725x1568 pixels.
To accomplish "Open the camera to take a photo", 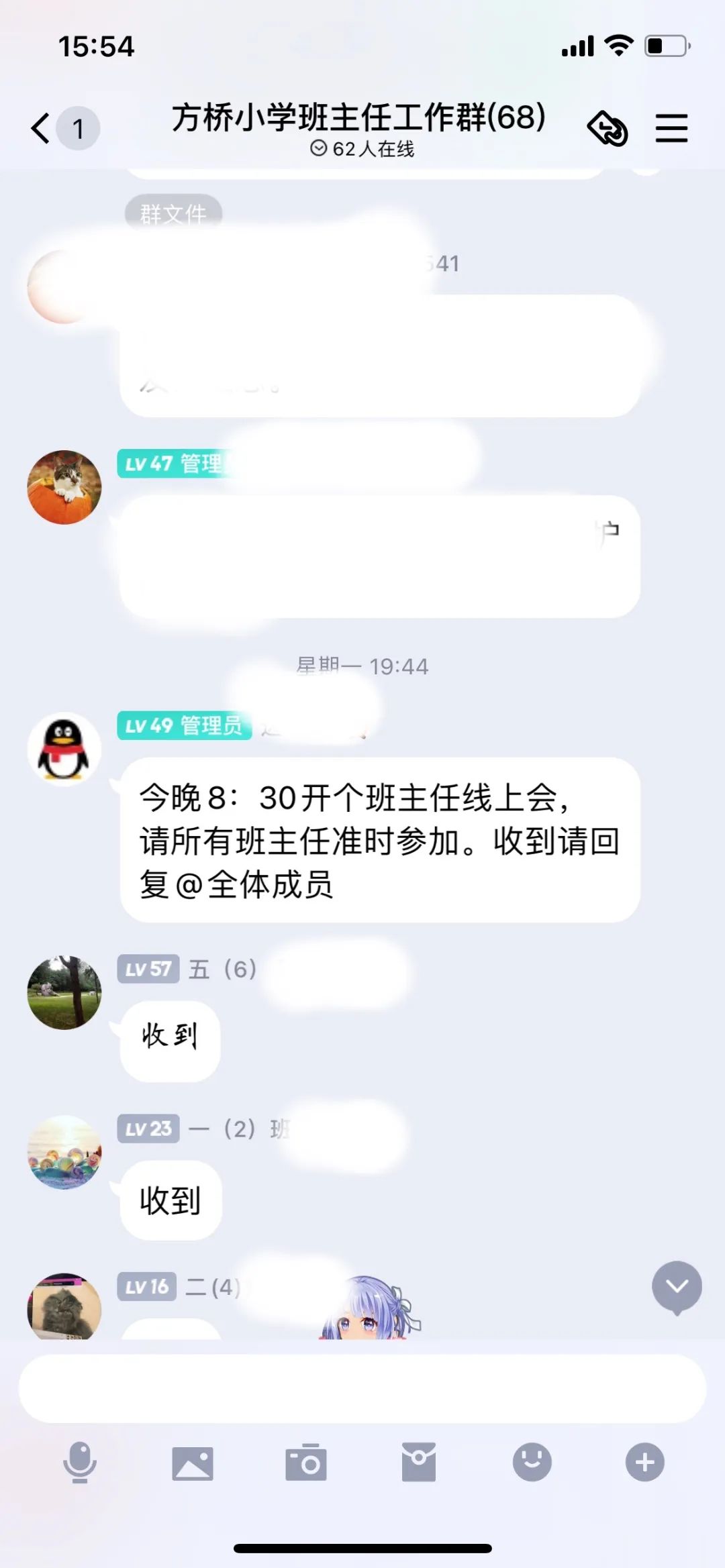I will click(x=306, y=1463).
